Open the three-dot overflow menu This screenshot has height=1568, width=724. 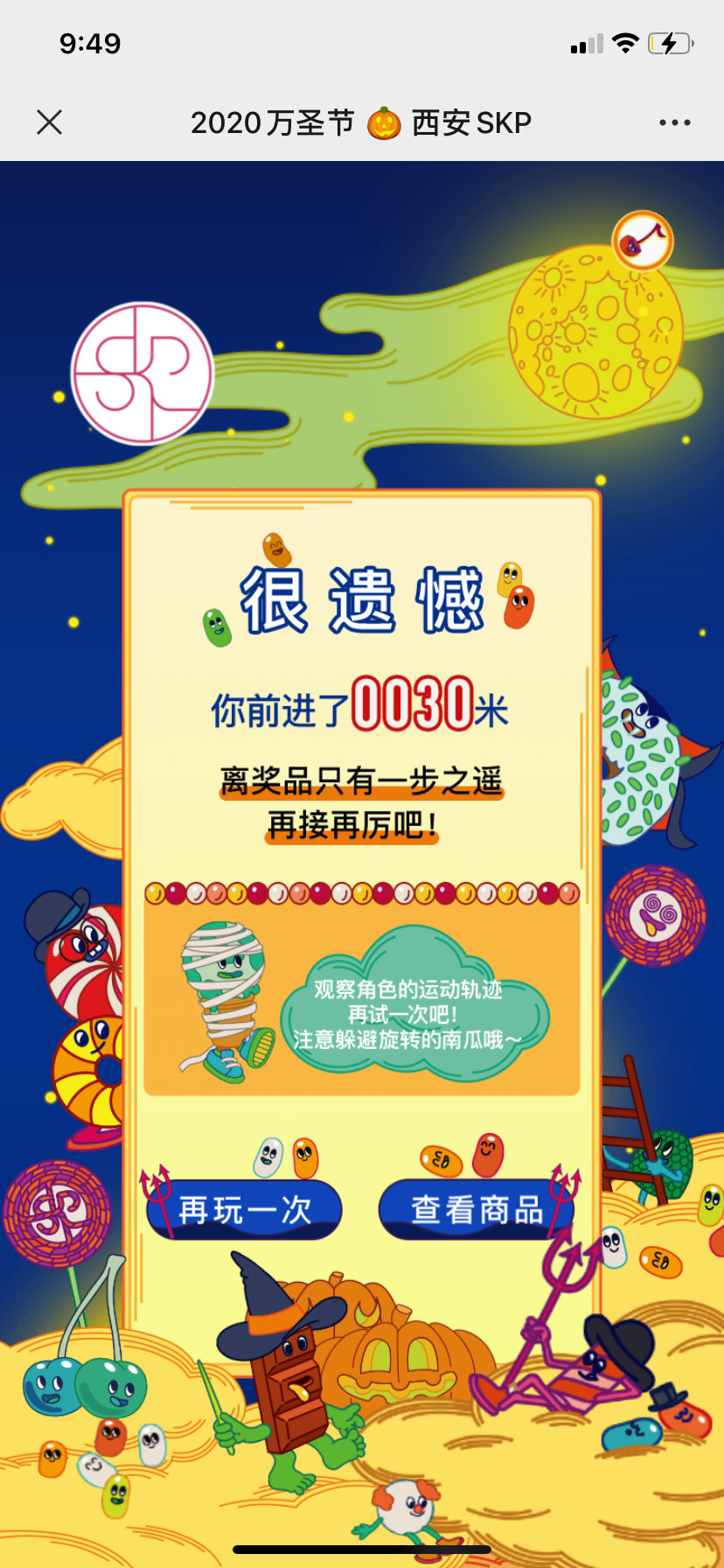coord(674,123)
